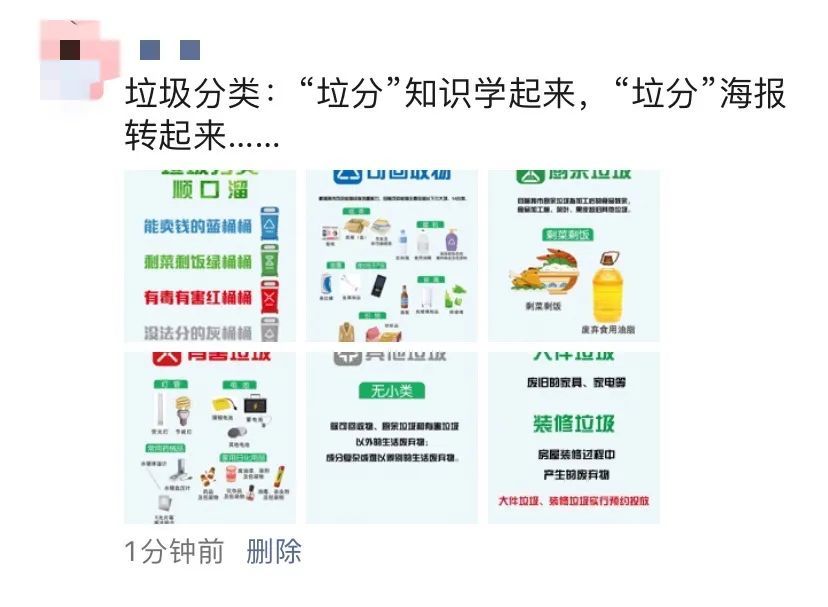The width and height of the screenshot is (828, 607).
Task: Tap 删除 to delete this post
Action: point(274,552)
